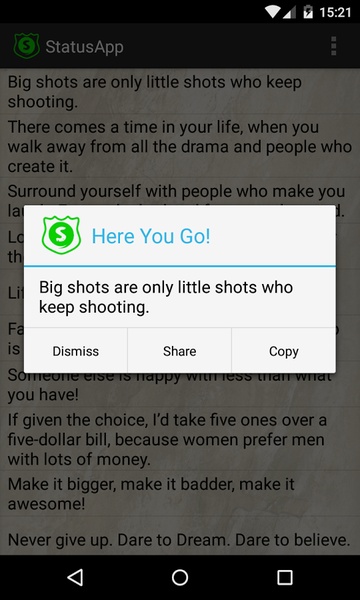Copy the quote to clipboard
Viewport: 360px width, 600px height.
point(283,351)
